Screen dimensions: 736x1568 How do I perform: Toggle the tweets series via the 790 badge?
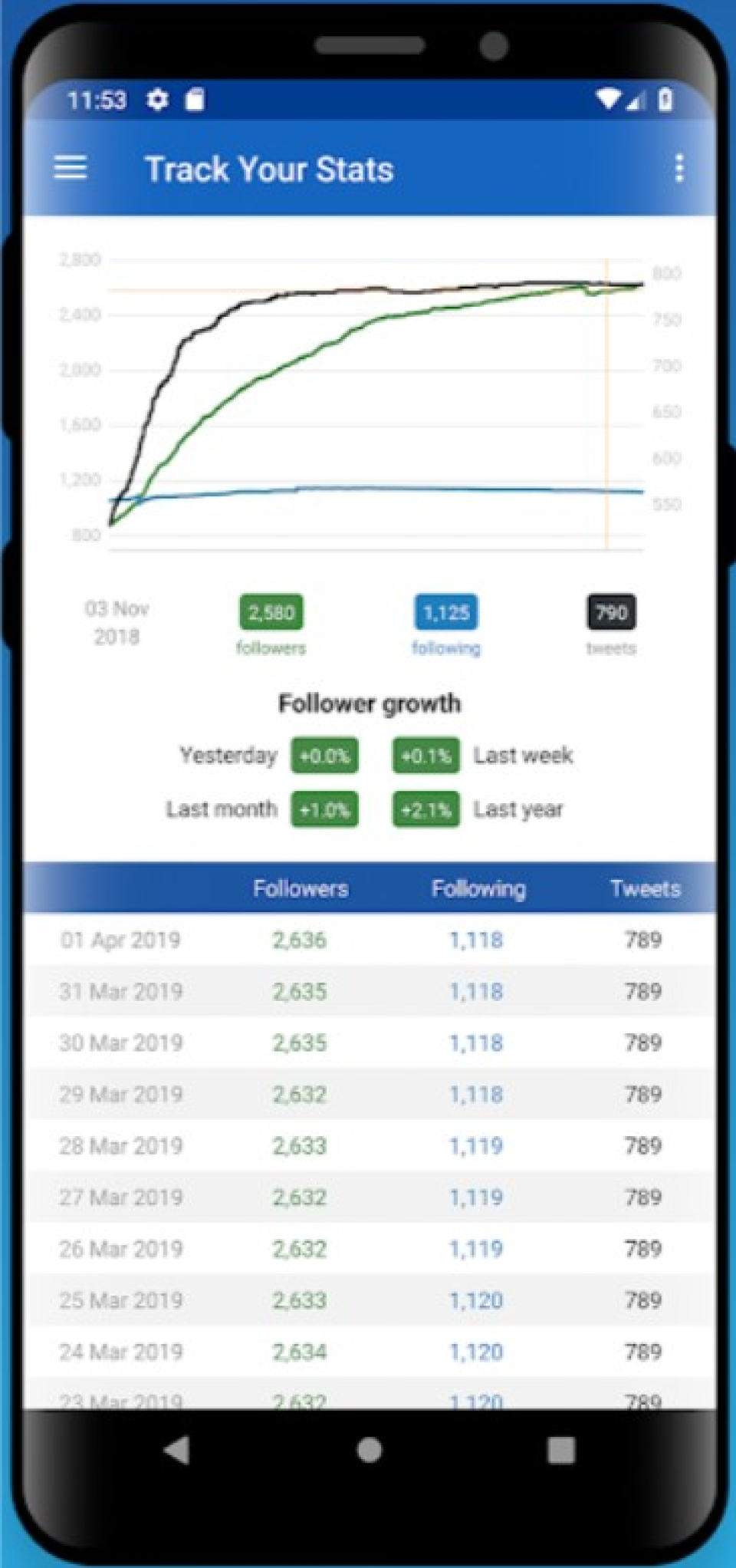(611, 612)
